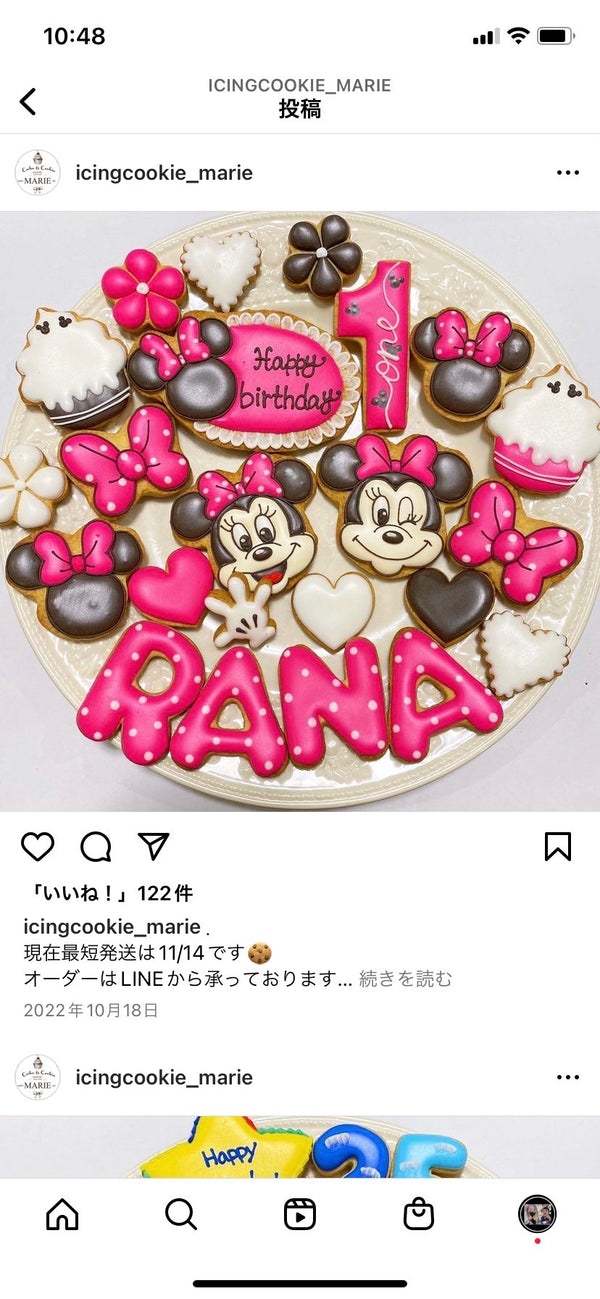Bookmark the Minnie cookie post
The width and height of the screenshot is (600, 1299).
(x=557, y=847)
